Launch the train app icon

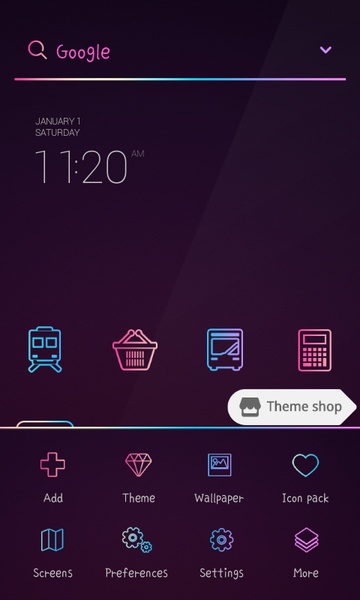[45, 349]
